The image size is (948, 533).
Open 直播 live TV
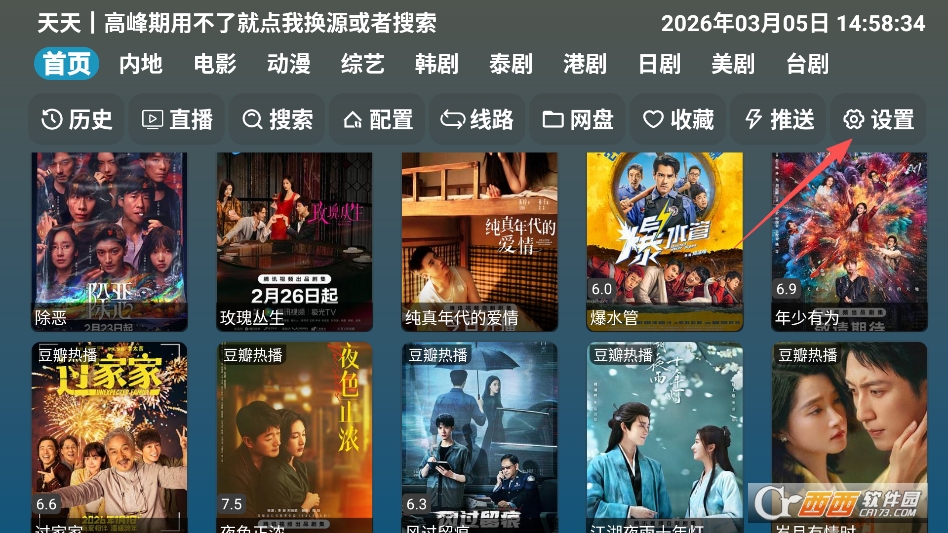click(178, 120)
